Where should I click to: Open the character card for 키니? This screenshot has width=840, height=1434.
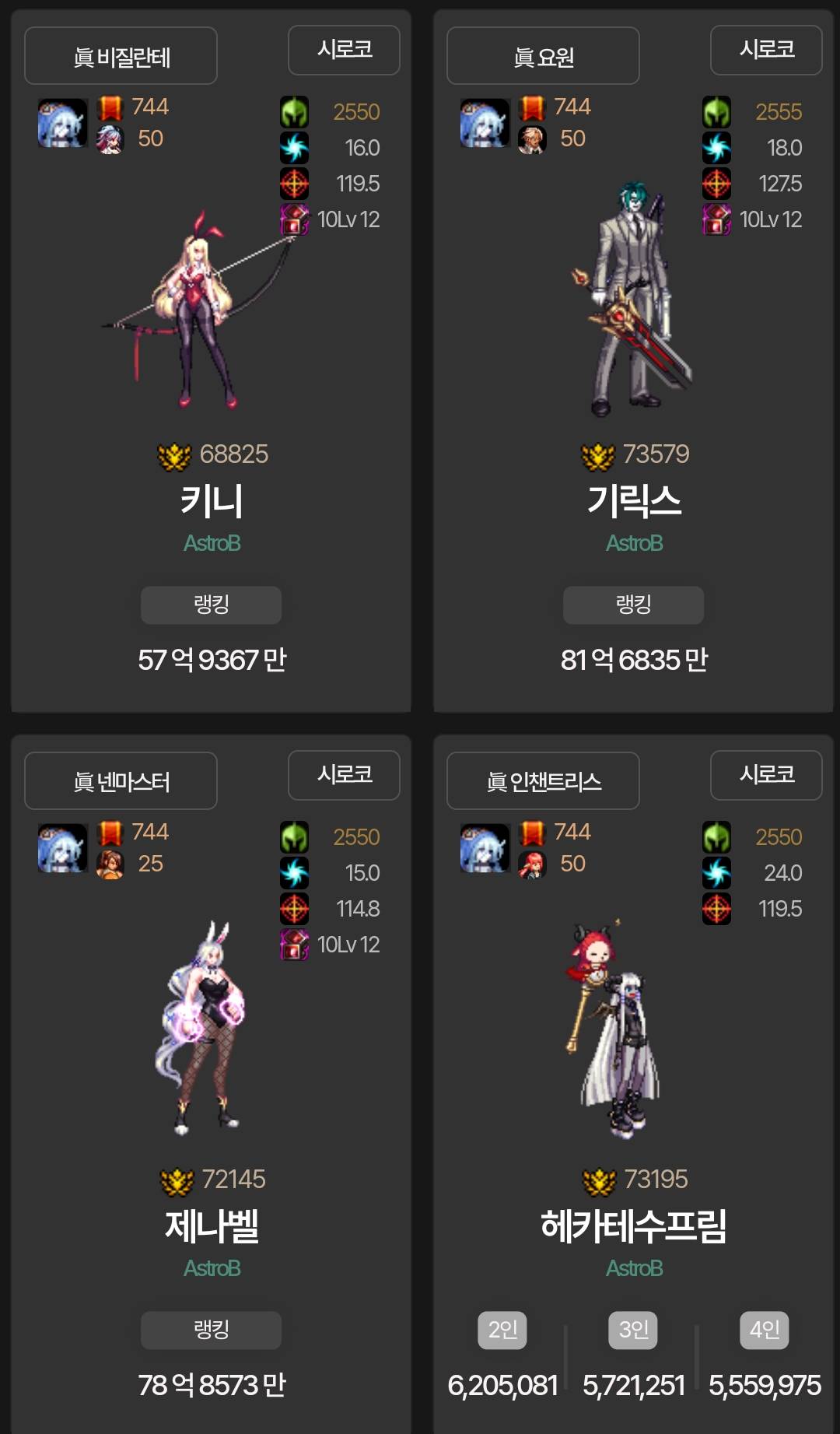211,500
